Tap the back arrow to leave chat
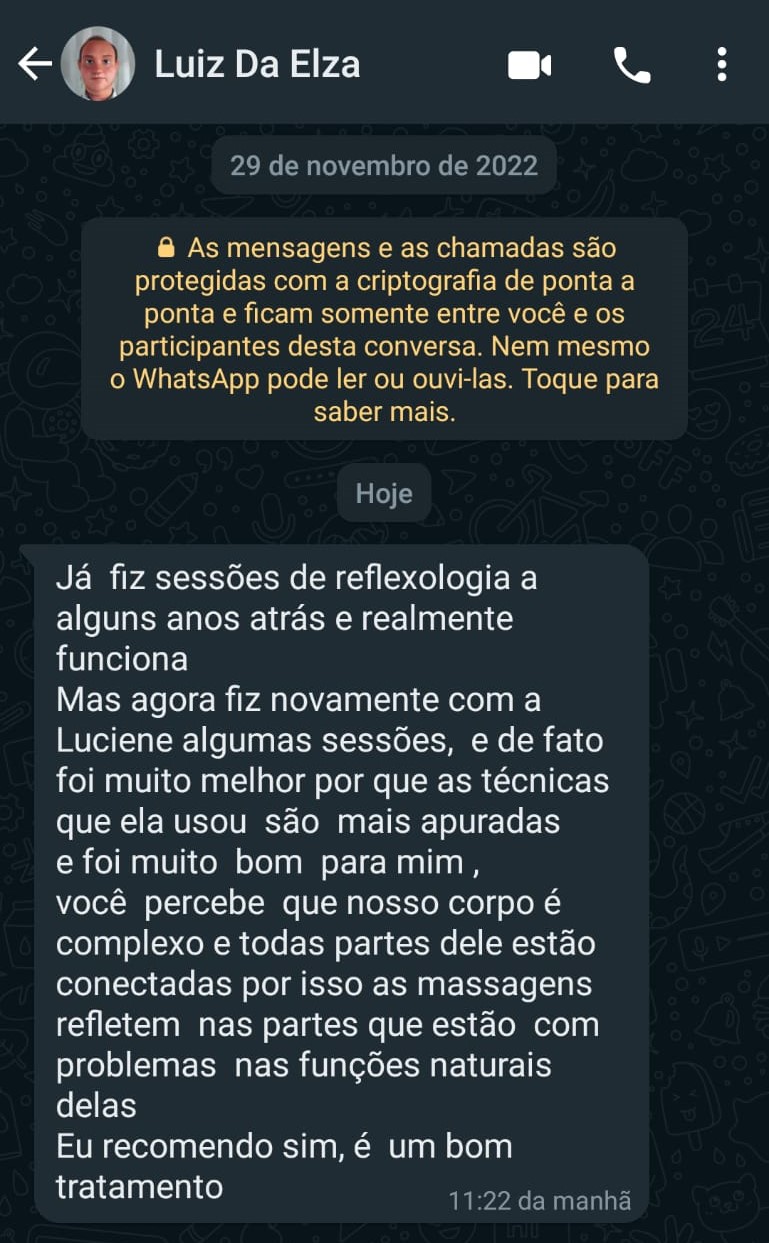 pyautogui.click(x=34, y=63)
